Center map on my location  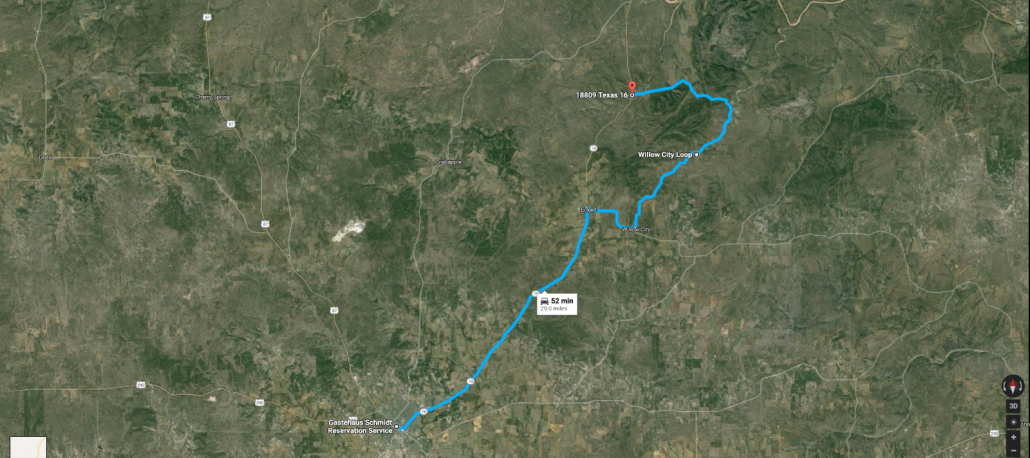click(x=1013, y=422)
